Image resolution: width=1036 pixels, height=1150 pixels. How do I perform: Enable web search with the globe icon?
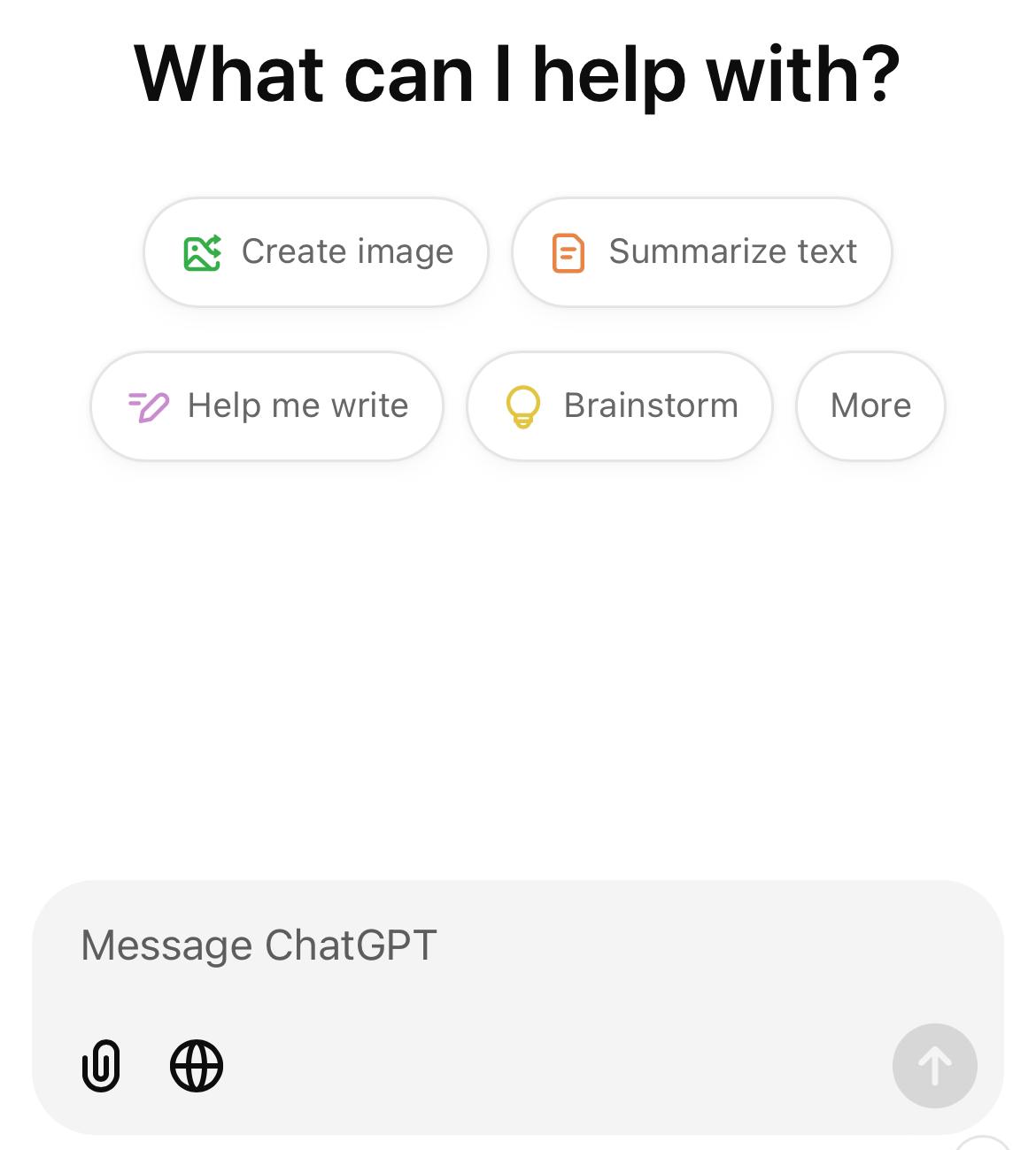[197, 1065]
